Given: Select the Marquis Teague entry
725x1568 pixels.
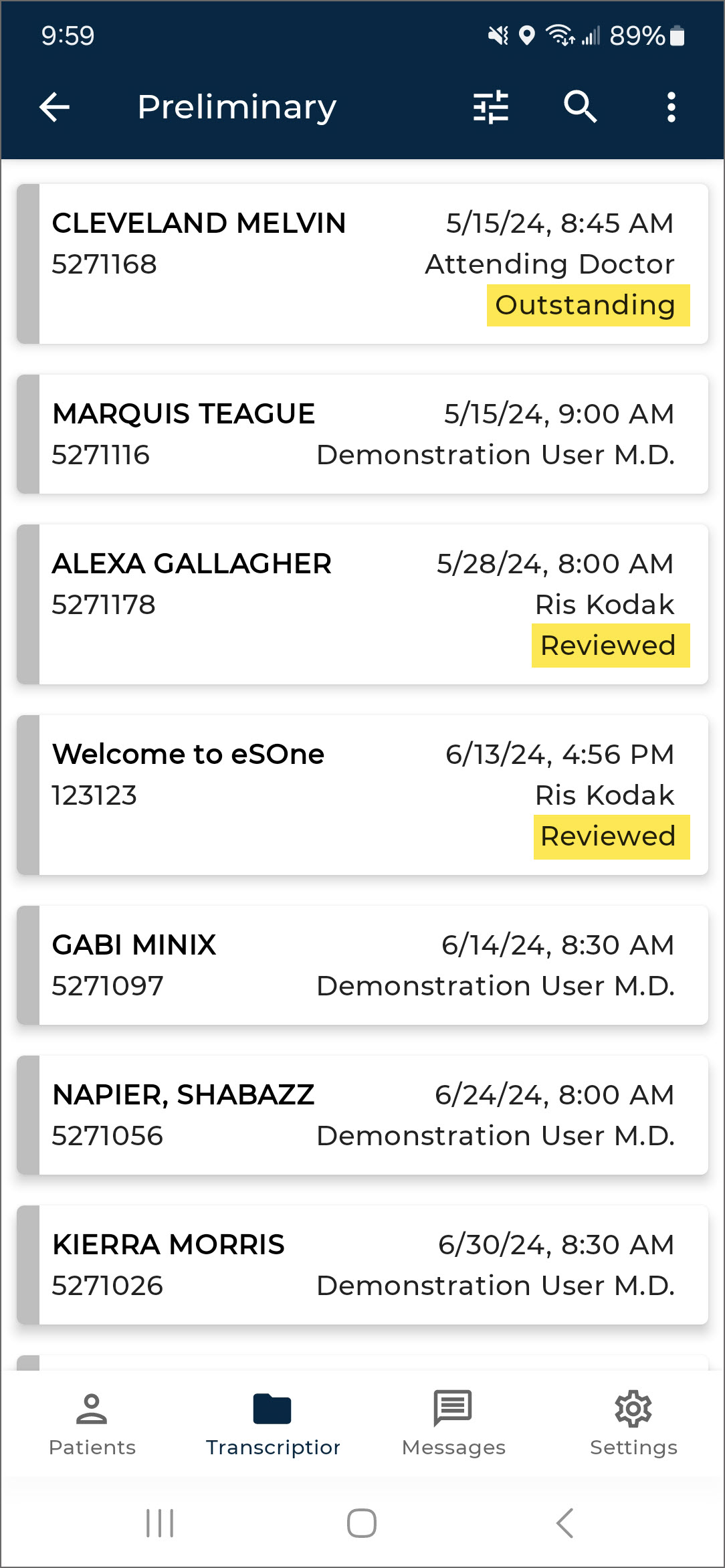Looking at the screenshot, I should [x=362, y=434].
